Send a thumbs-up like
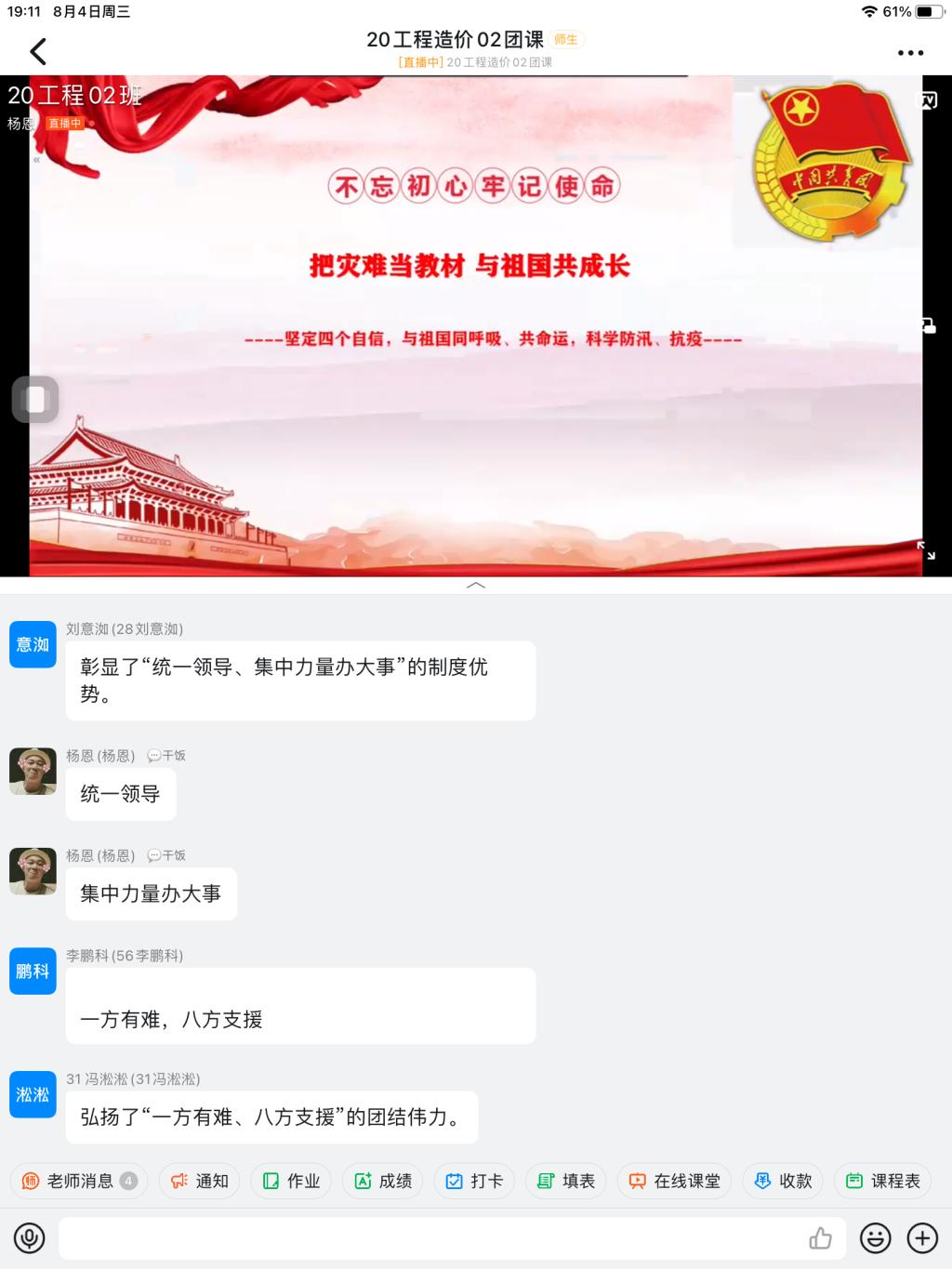This screenshot has width=952, height=1269. coord(820,1238)
